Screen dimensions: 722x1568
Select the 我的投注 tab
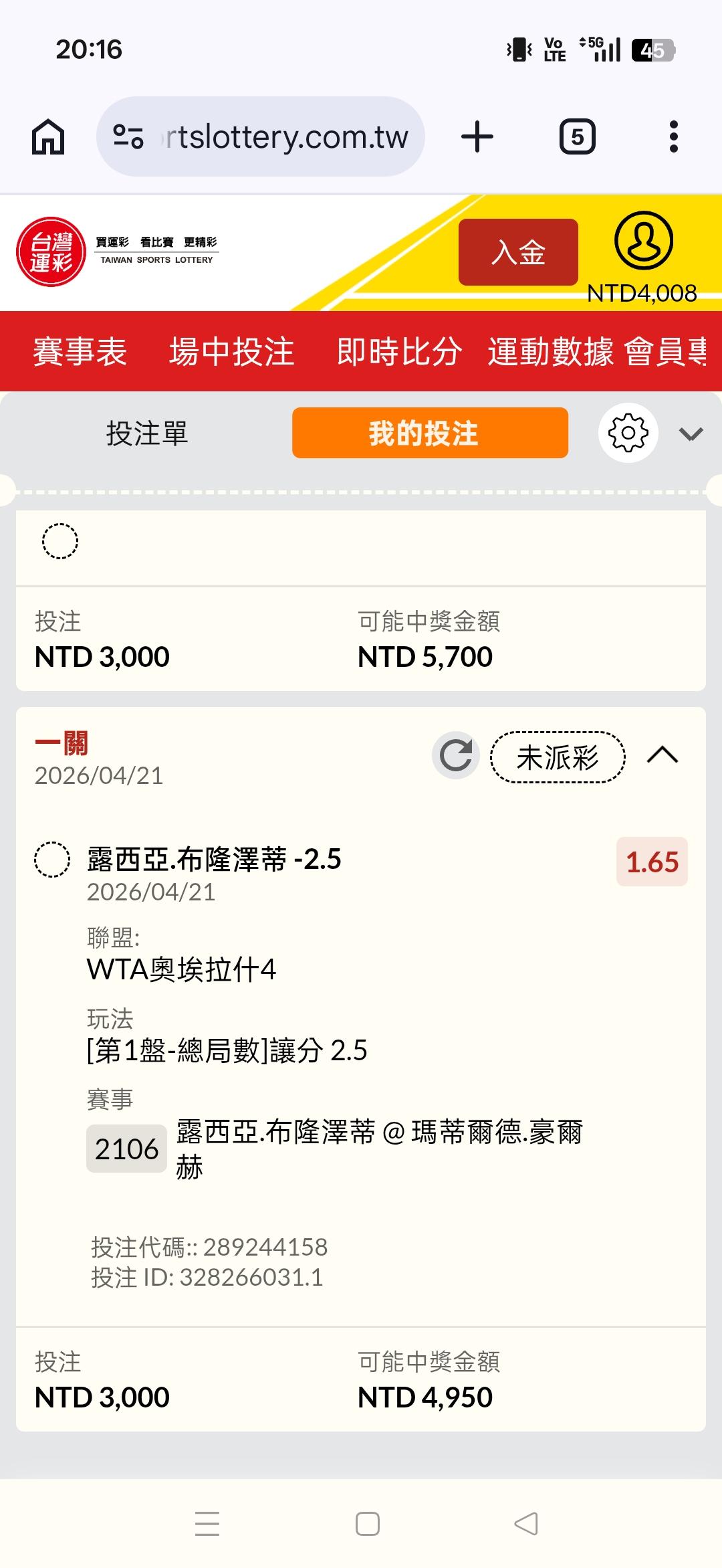[x=430, y=433]
